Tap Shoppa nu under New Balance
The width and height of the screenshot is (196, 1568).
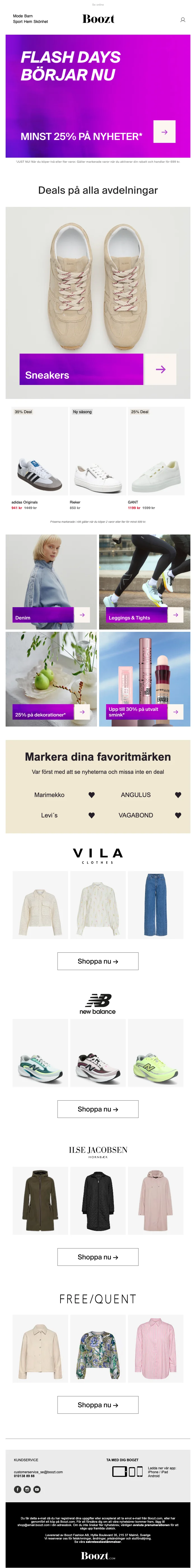click(x=98, y=1109)
